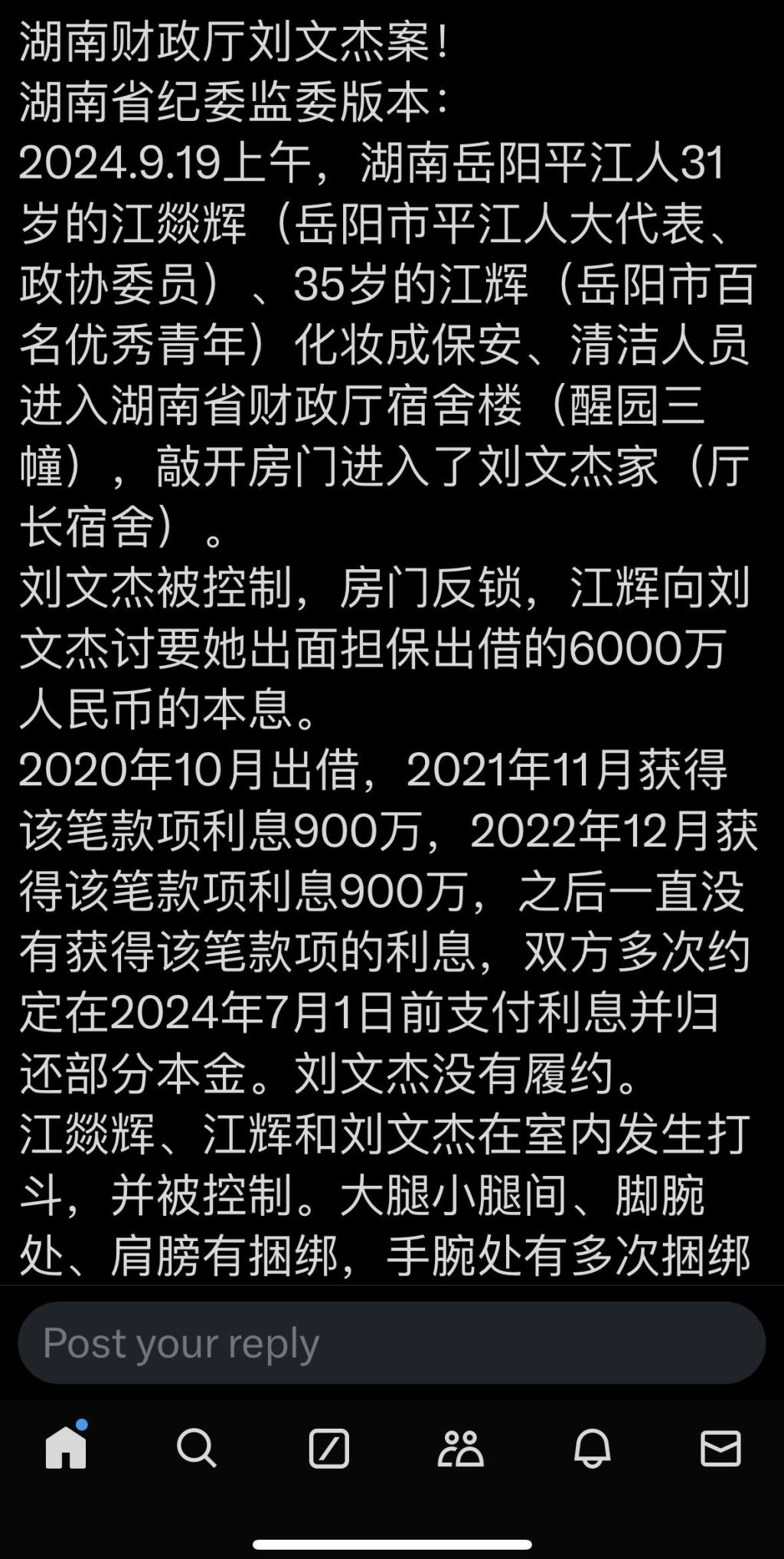Switch to the Communities tab
Screen dimensions: 784x1559
460,1448
